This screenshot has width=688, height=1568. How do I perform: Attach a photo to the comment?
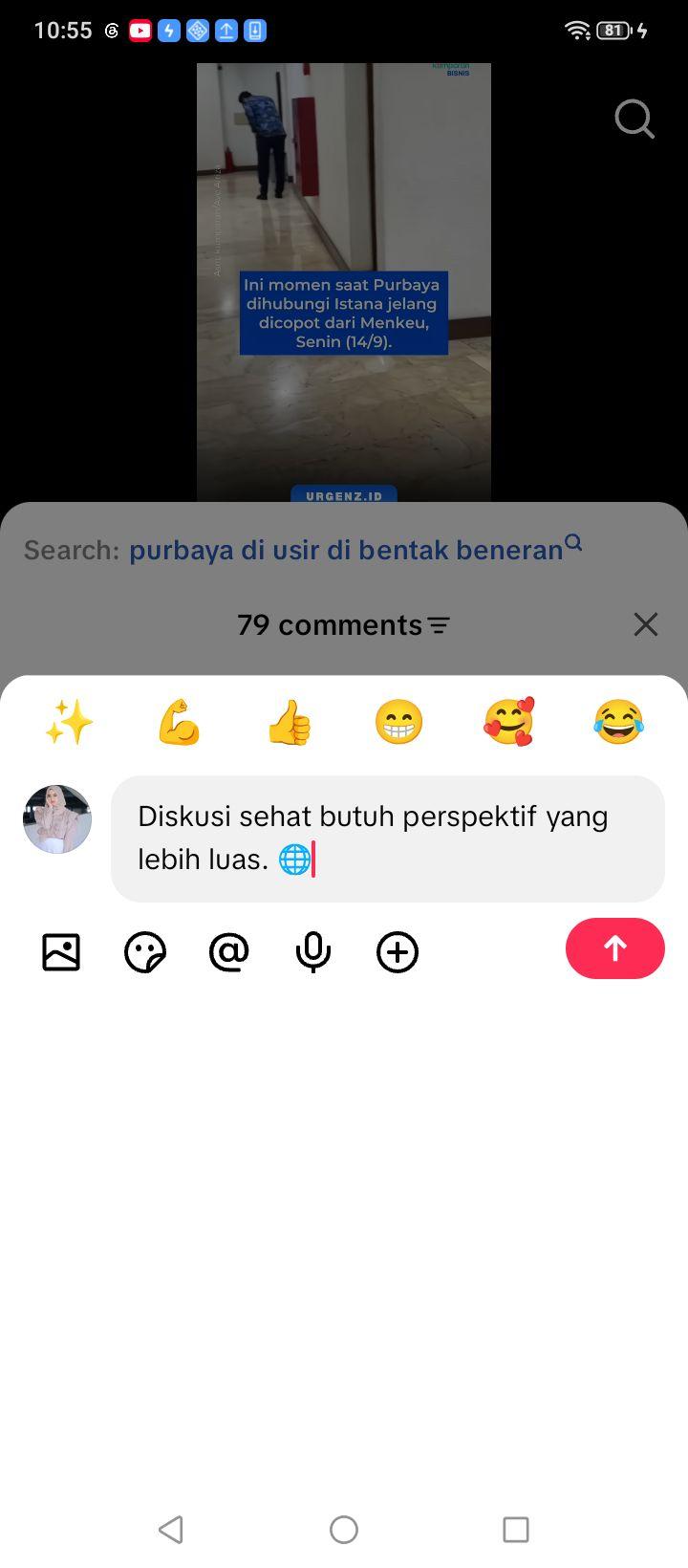61,952
